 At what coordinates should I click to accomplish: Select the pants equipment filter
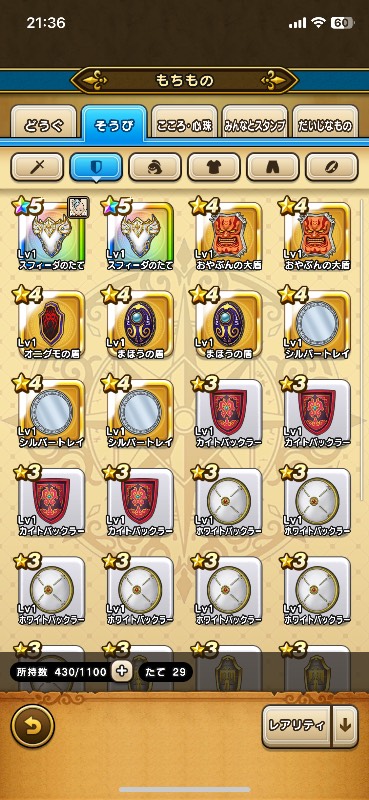point(273,167)
